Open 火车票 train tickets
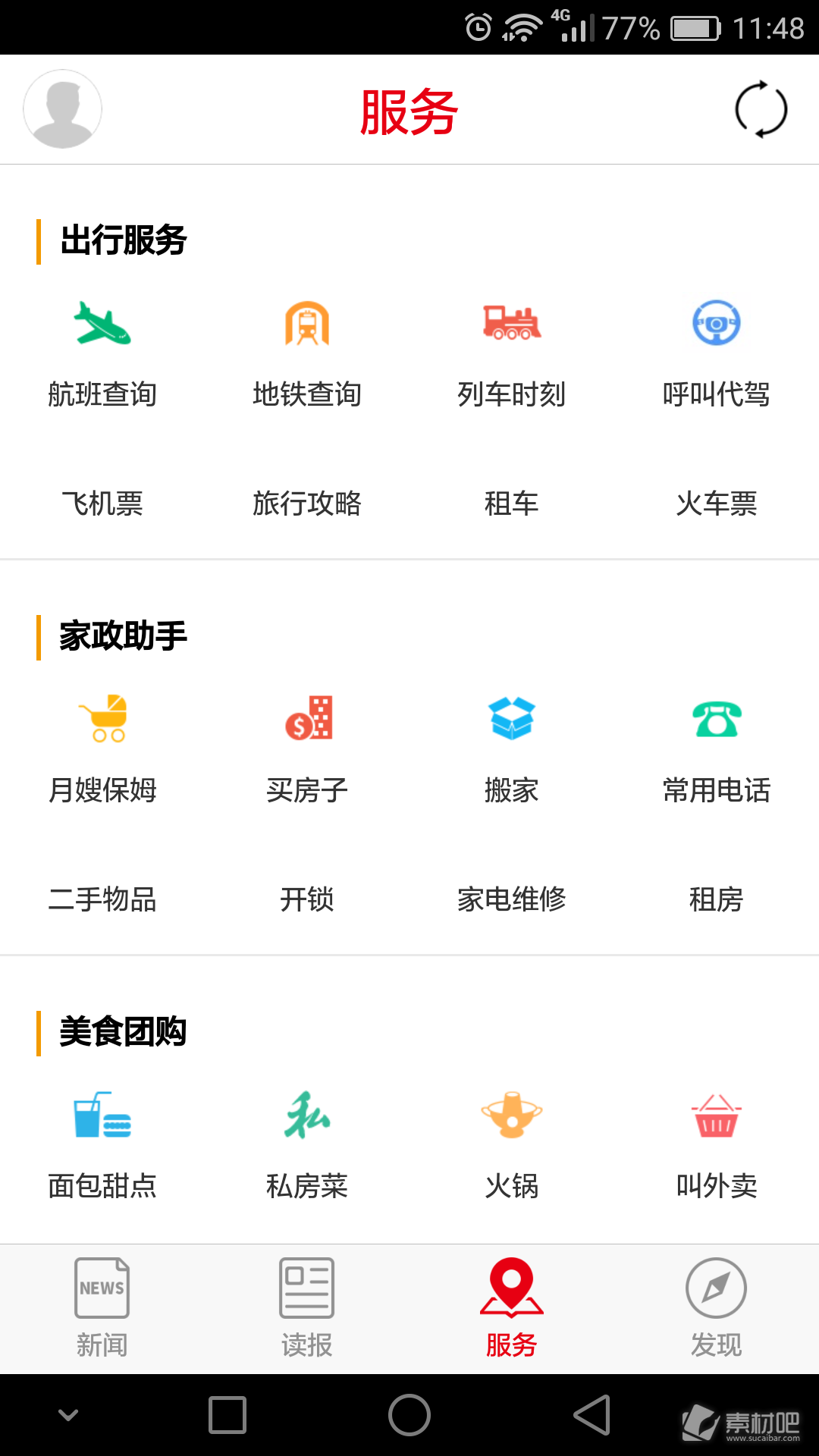 pyautogui.click(x=717, y=504)
